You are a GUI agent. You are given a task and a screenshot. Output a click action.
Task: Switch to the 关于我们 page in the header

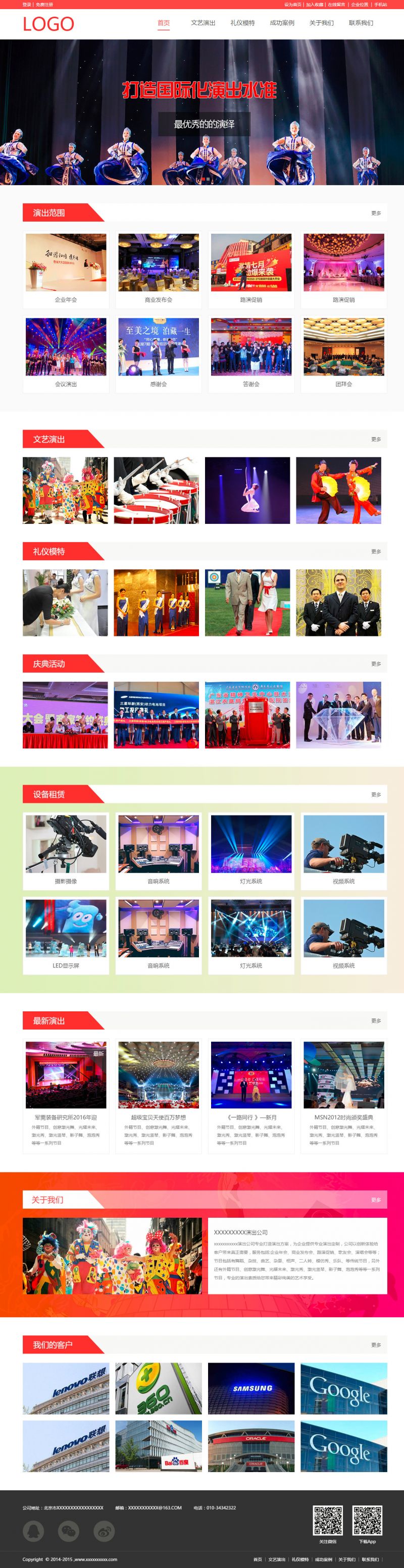coord(321,23)
